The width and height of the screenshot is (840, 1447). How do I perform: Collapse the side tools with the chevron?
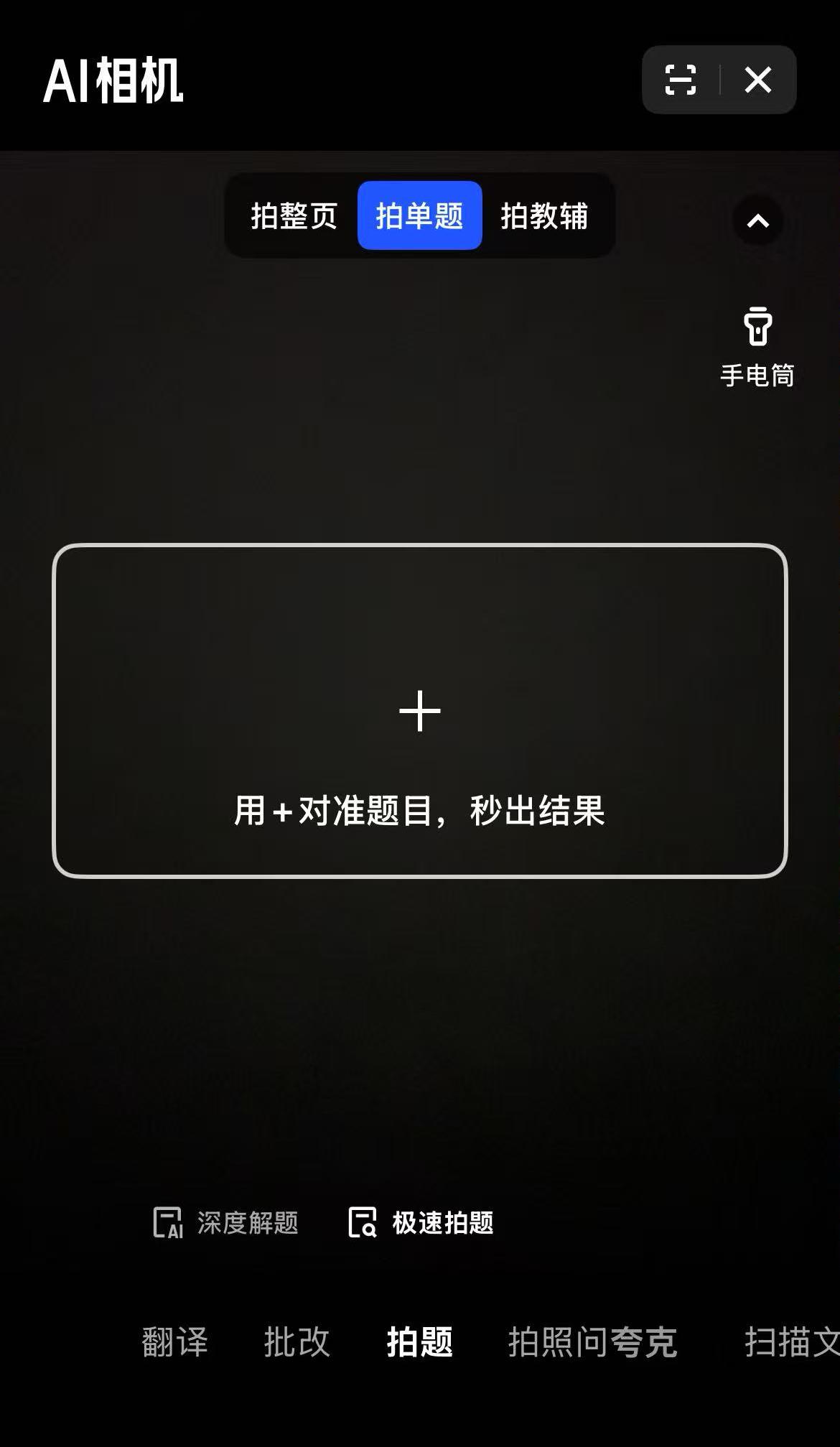click(x=757, y=220)
